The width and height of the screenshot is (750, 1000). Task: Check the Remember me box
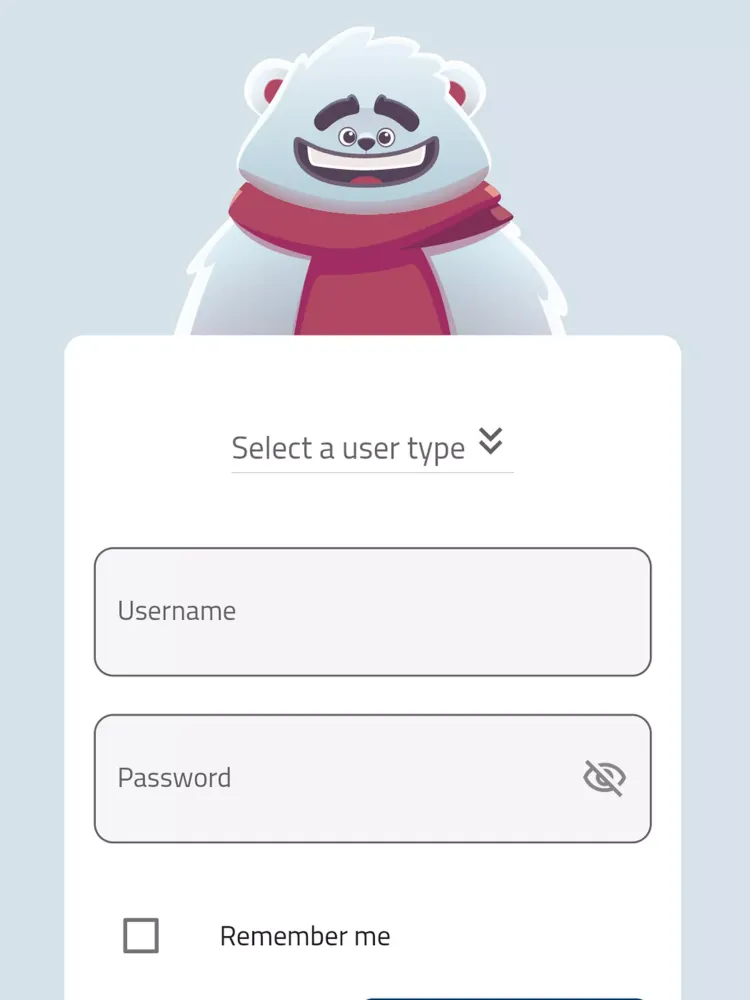coord(141,936)
